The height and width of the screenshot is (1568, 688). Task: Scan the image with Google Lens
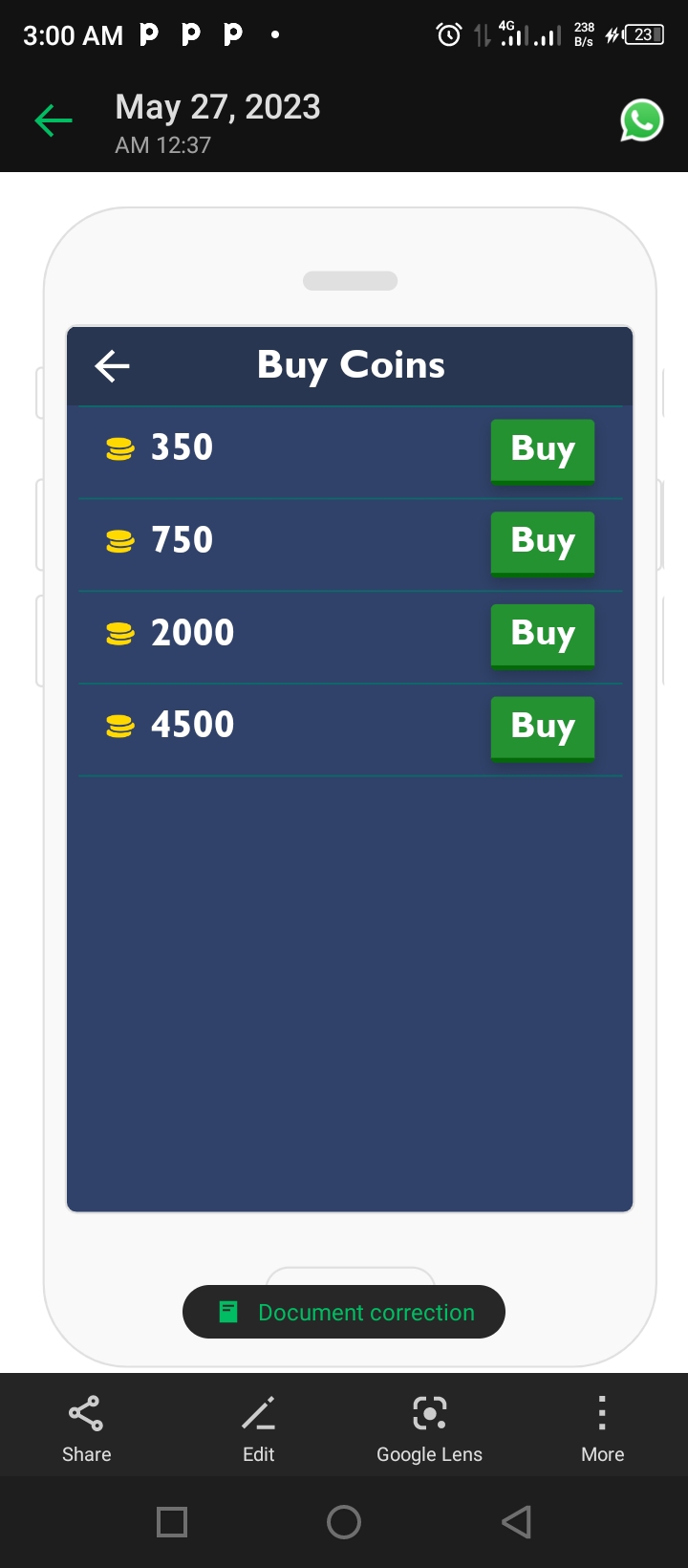point(429,1428)
